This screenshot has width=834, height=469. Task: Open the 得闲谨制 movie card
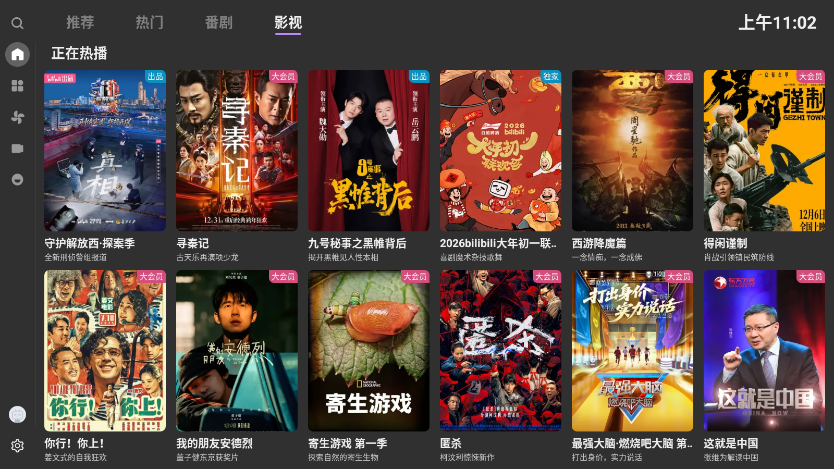[x=764, y=150]
